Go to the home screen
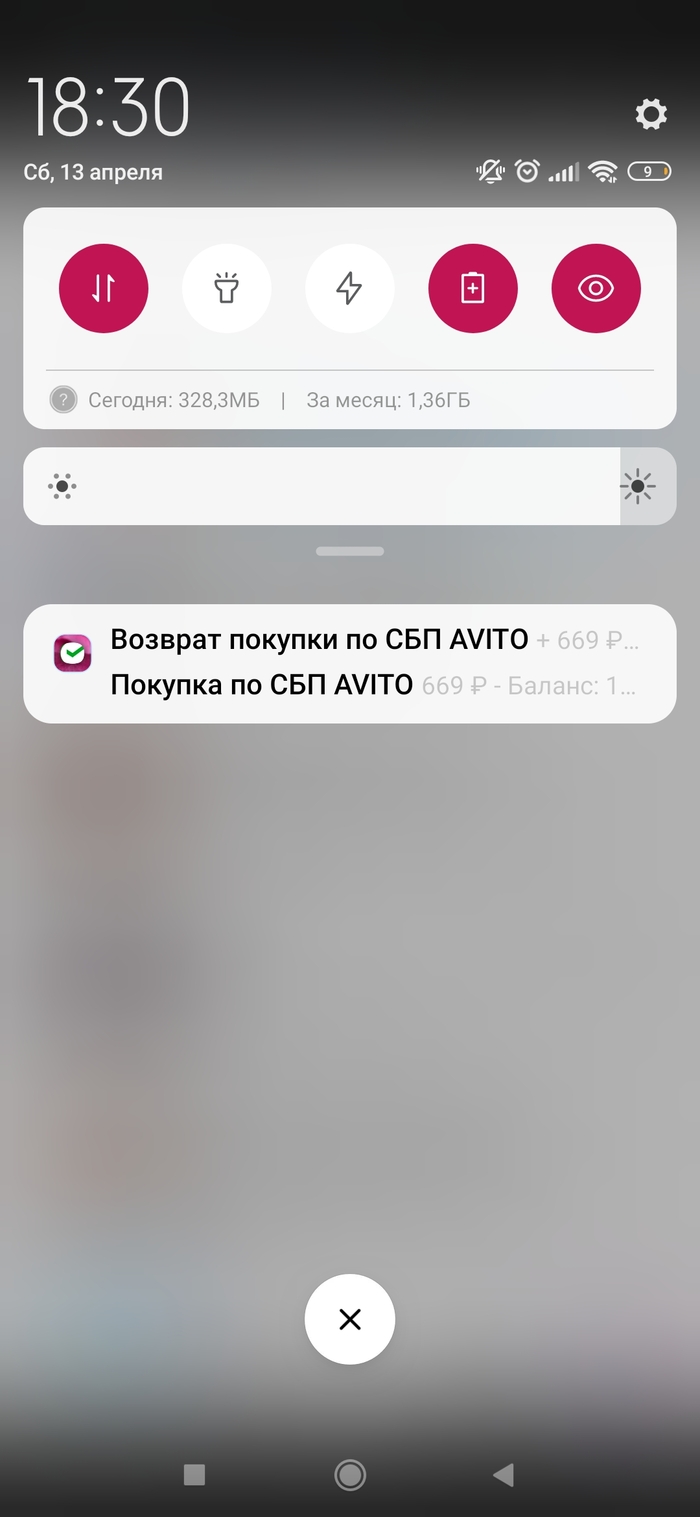 pos(350,1474)
